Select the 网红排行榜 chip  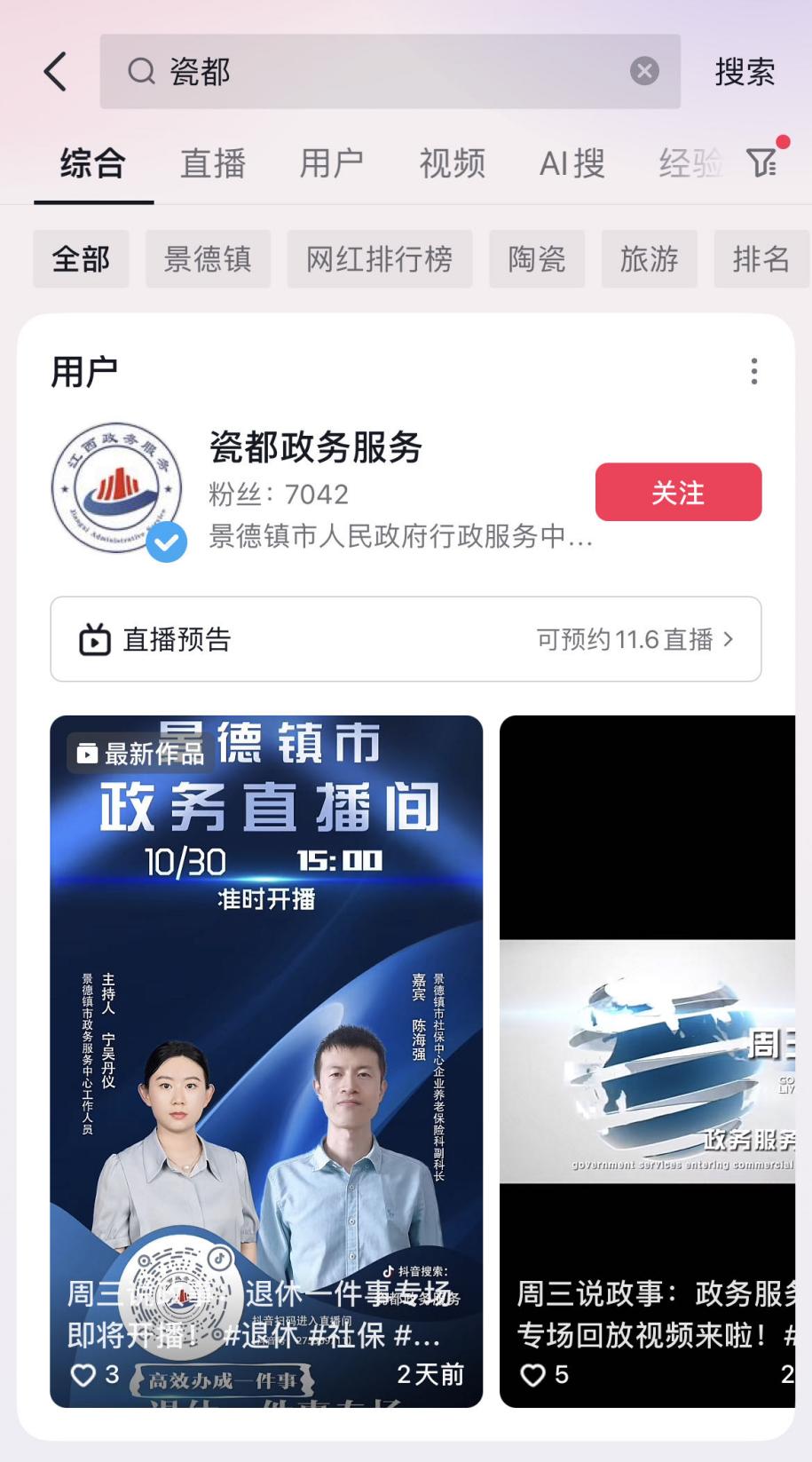(x=379, y=259)
